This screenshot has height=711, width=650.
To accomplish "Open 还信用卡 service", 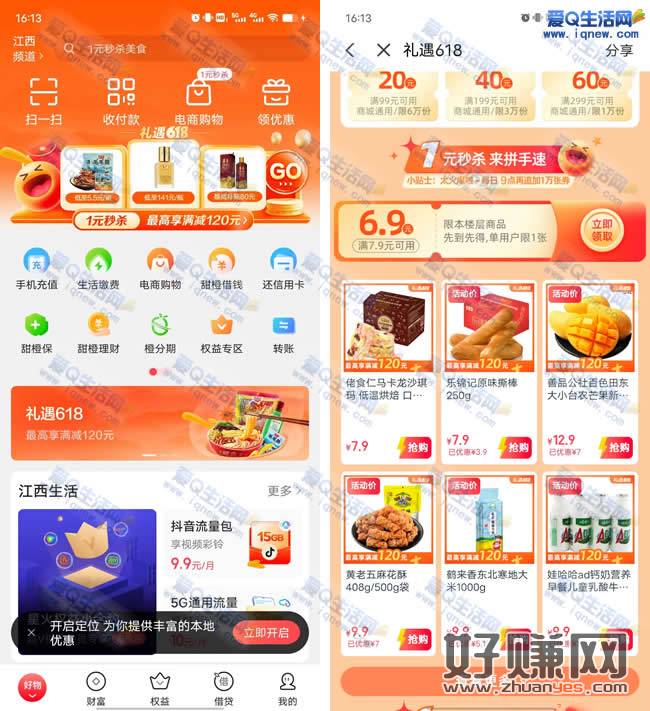I will pos(282,270).
